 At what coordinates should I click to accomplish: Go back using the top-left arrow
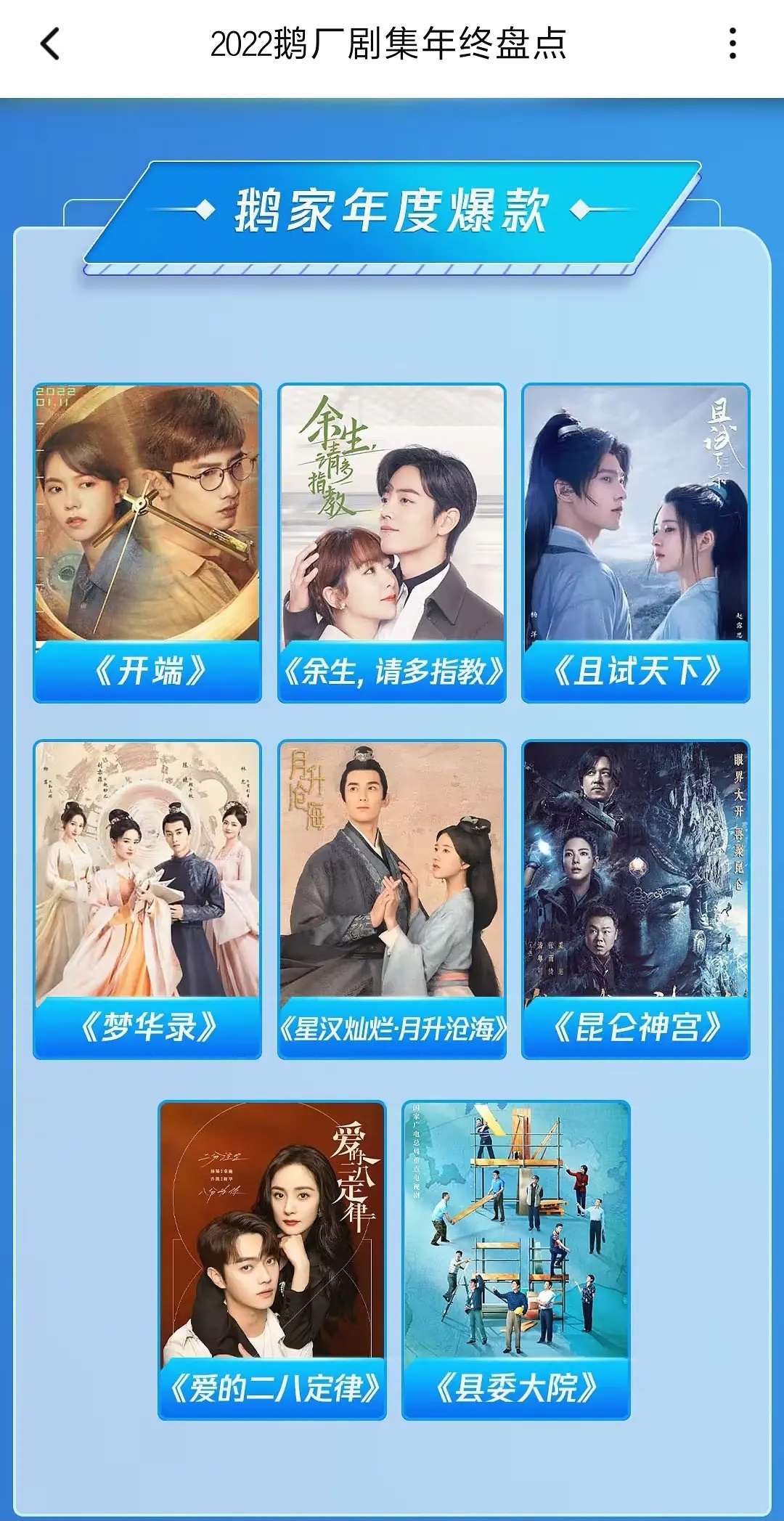pyautogui.click(x=49, y=44)
